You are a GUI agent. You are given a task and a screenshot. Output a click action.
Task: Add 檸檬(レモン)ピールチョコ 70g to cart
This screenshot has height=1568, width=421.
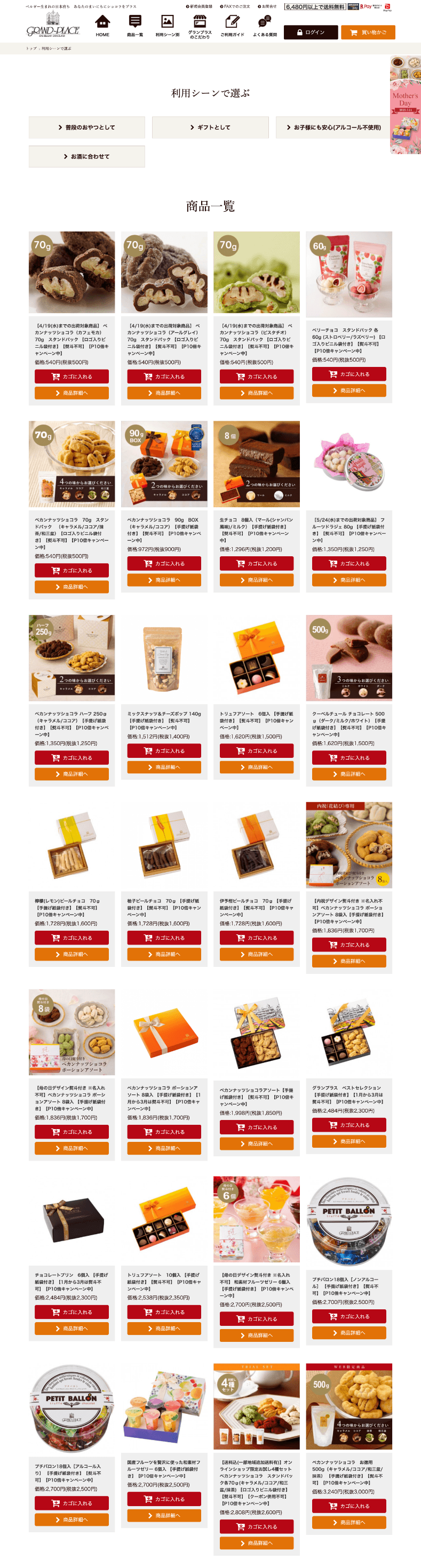(72, 938)
